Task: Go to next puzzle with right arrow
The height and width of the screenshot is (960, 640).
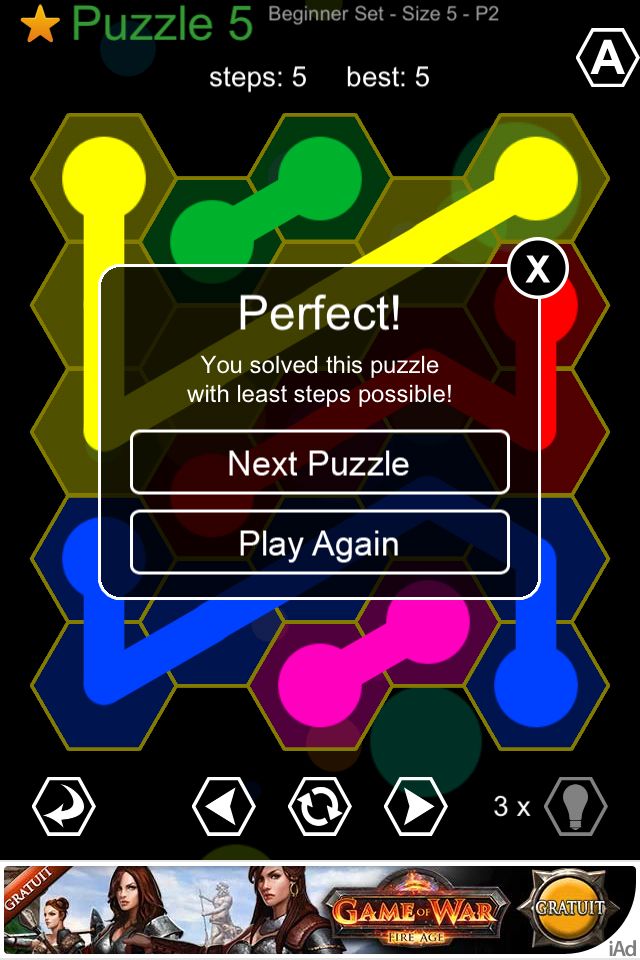Action: (x=416, y=805)
